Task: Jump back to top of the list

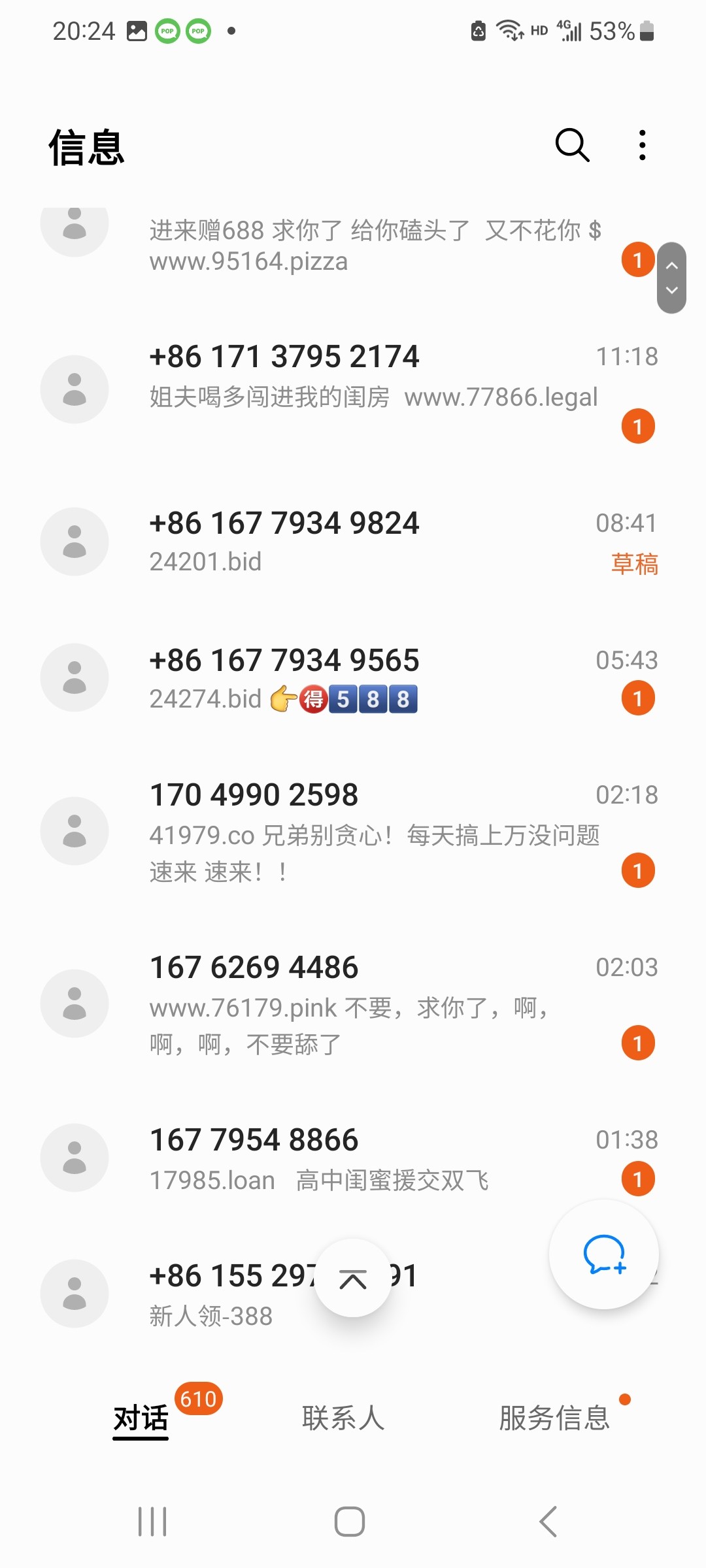Action: point(353,1278)
